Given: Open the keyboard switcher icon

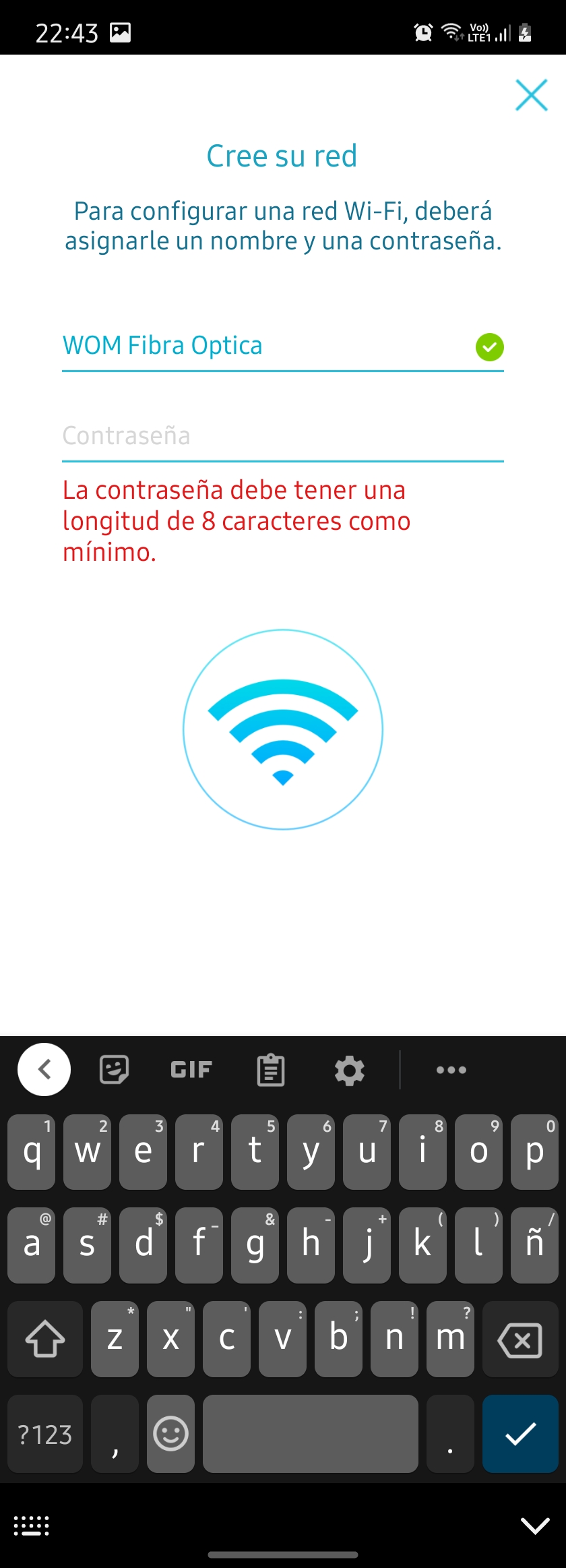Looking at the screenshot, I should click(x=32, y=1526).
